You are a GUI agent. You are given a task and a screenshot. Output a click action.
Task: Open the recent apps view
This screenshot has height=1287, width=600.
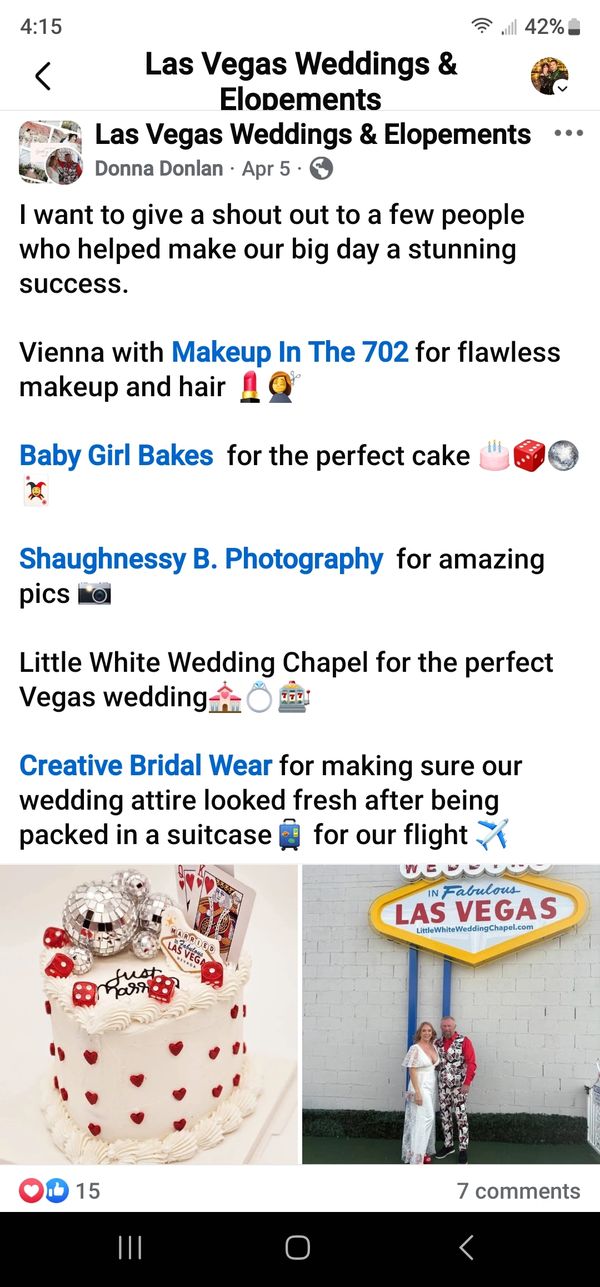click(x=130, y=1247)
